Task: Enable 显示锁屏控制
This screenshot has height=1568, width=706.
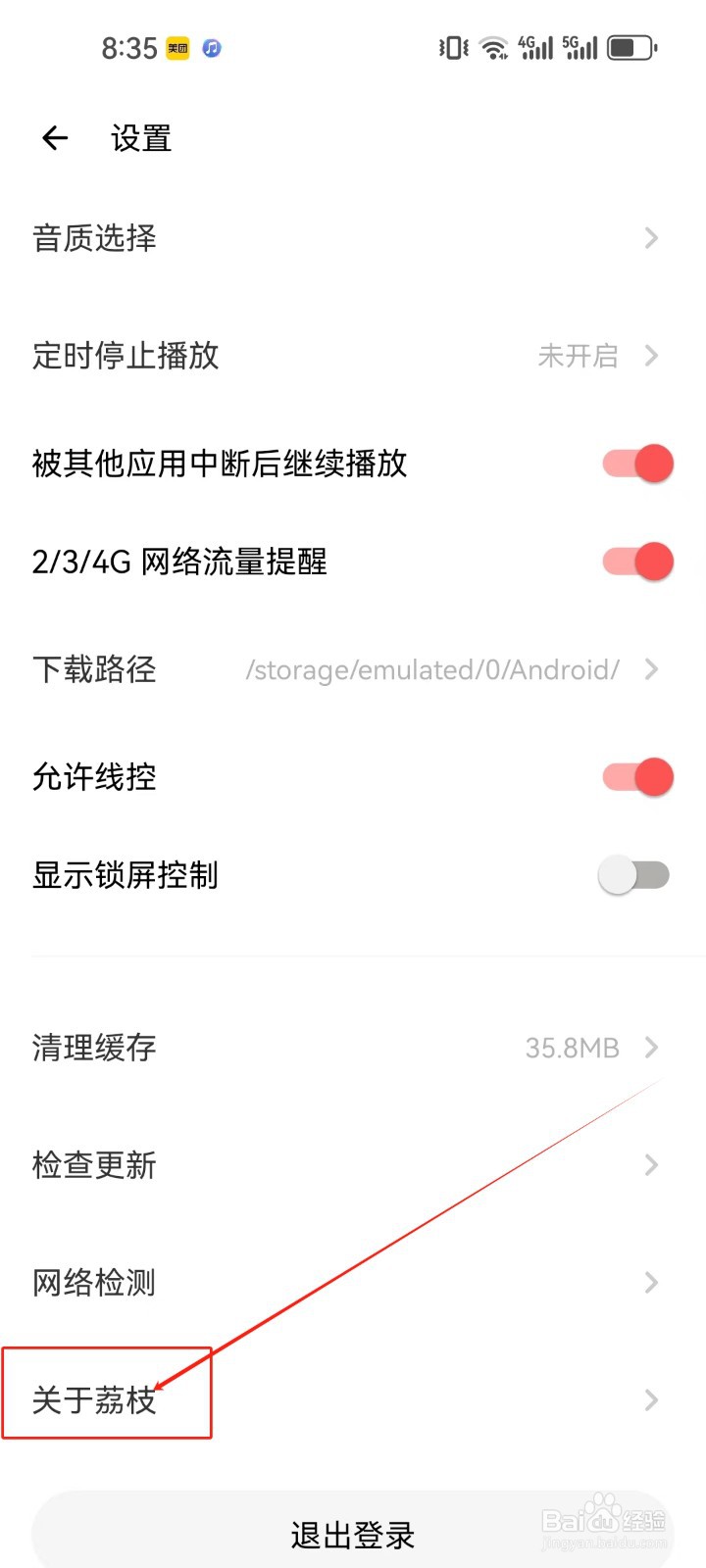Action: tap(634, 875)
